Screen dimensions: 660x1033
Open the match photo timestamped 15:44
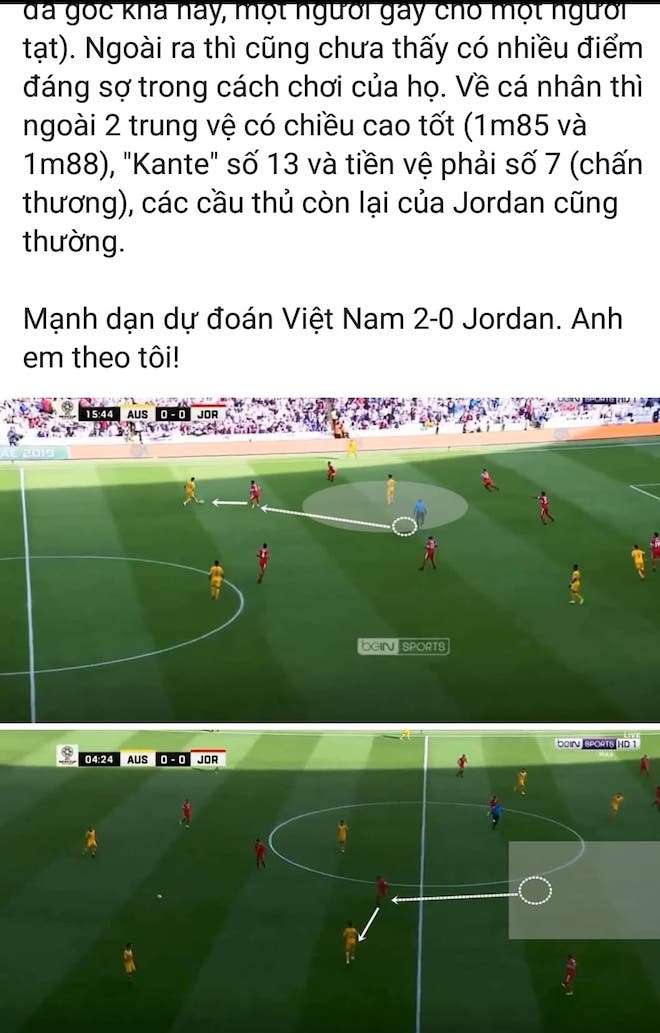[330, 560]
